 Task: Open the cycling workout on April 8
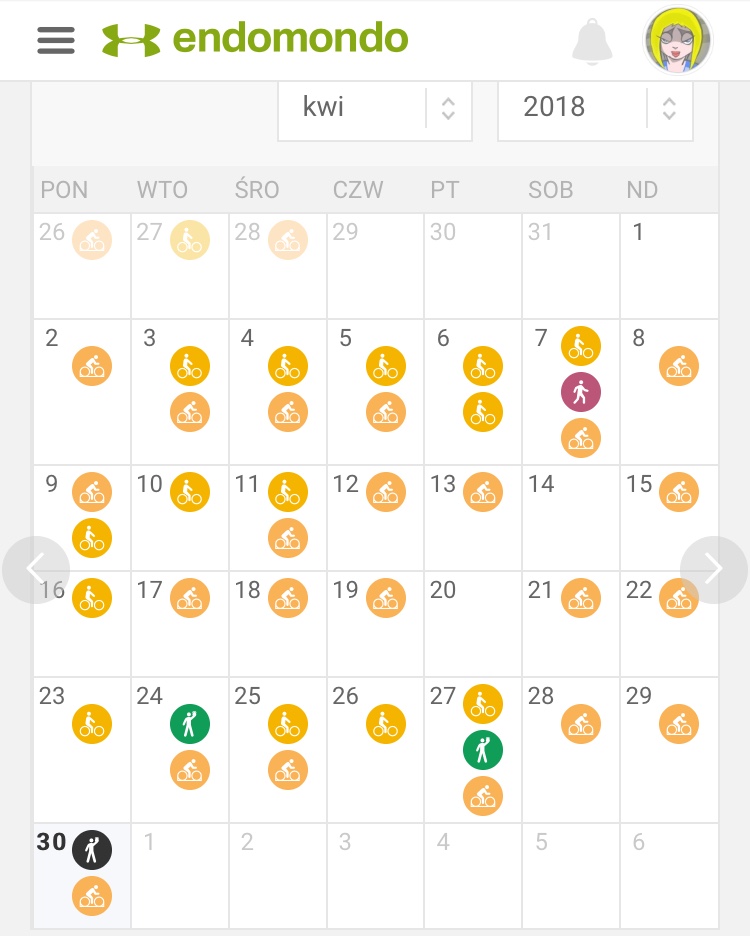pyautogui.click(x=679, y=366)
